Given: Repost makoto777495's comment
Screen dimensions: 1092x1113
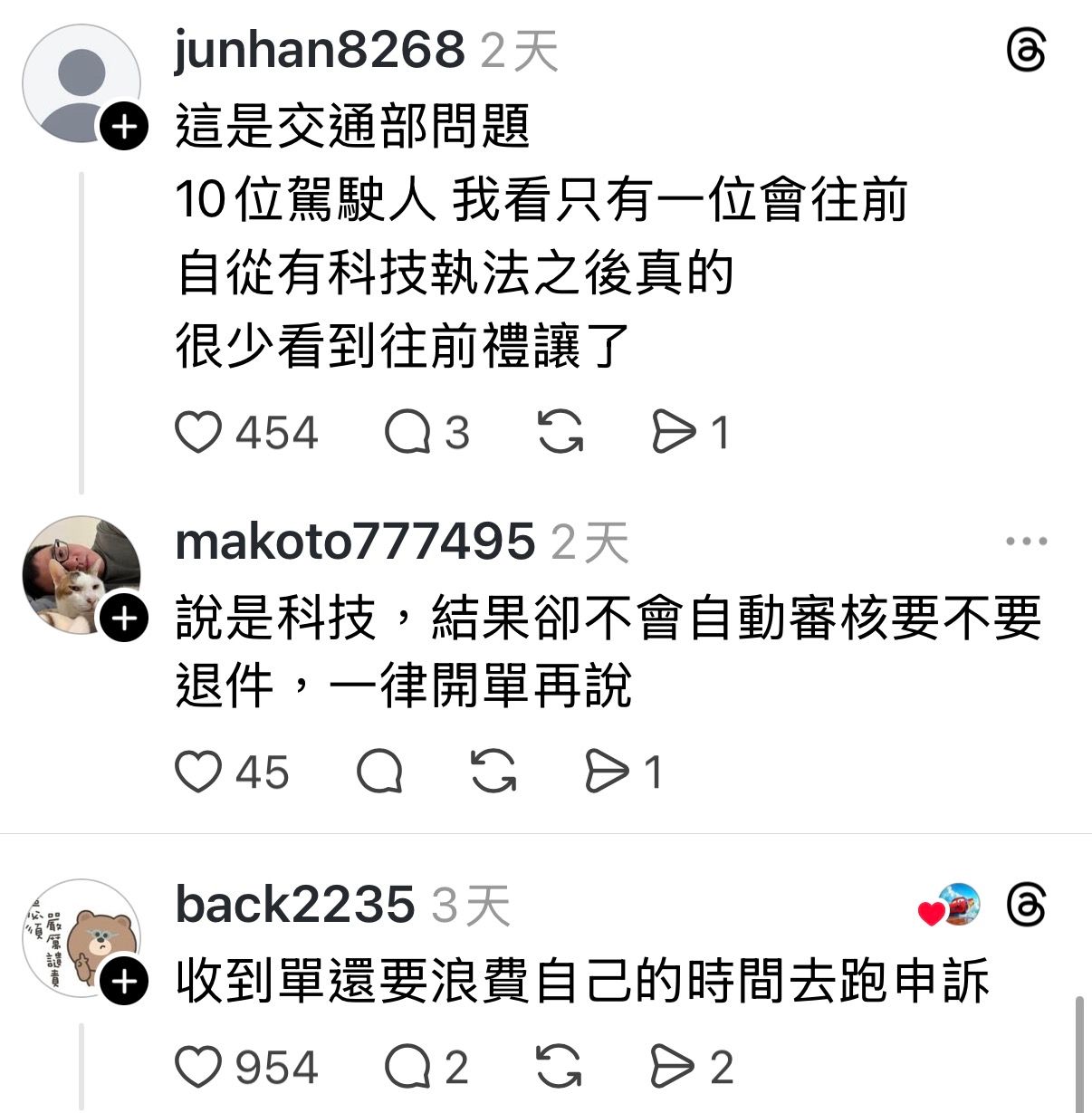Looking at the screenshot, I should [493, 772].
